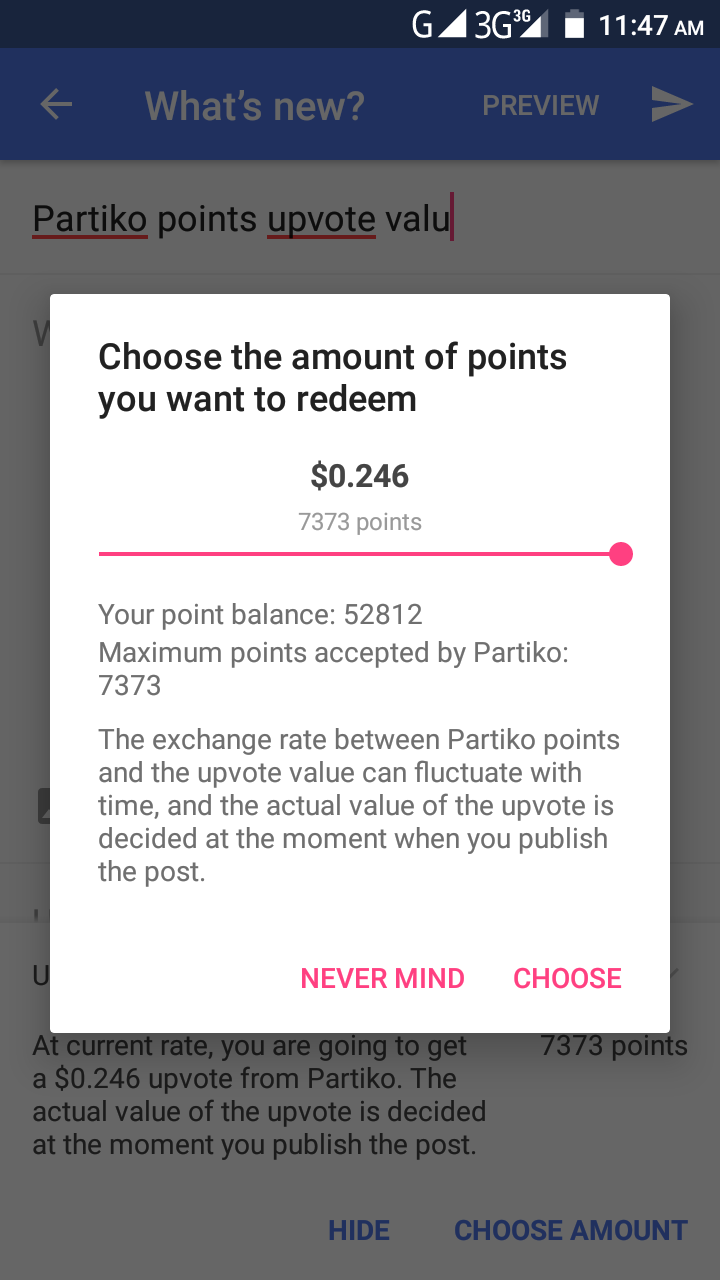Tap the post title text field
The height and width of the screenshot is (1280, 720).
click(x=360, y=218)
